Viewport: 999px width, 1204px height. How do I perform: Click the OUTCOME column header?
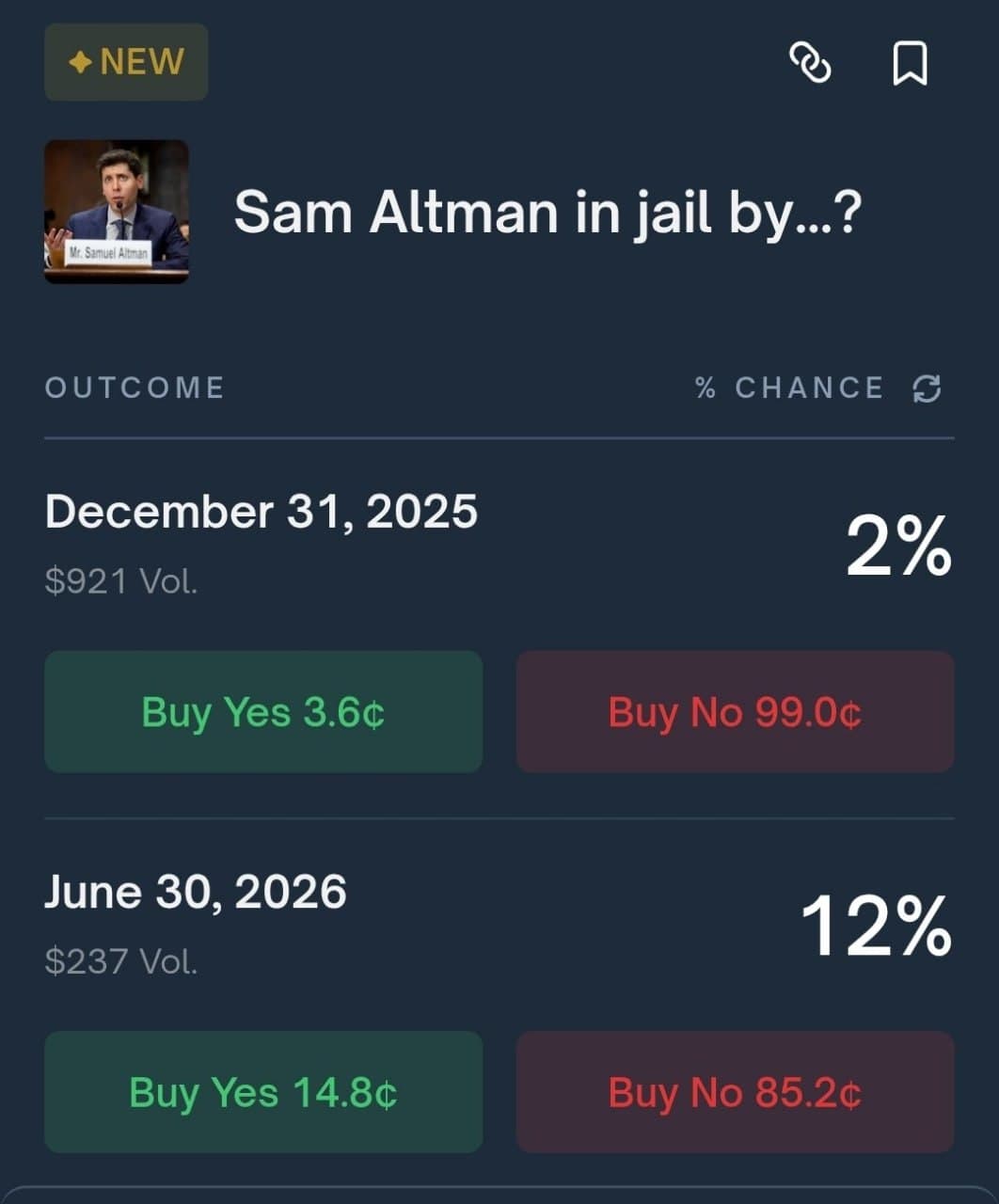click(135, 388)
